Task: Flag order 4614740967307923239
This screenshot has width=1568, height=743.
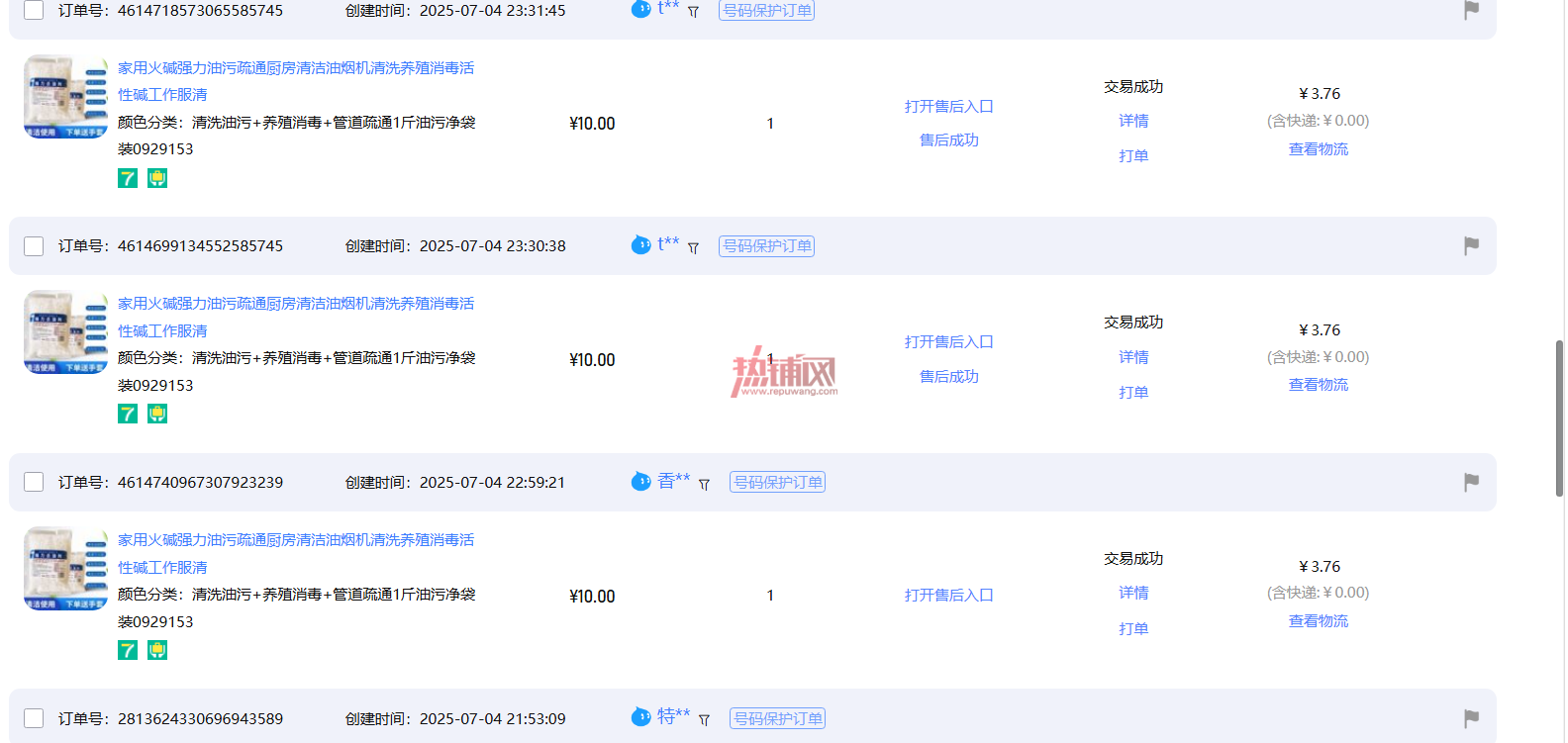Action: 1471,482
